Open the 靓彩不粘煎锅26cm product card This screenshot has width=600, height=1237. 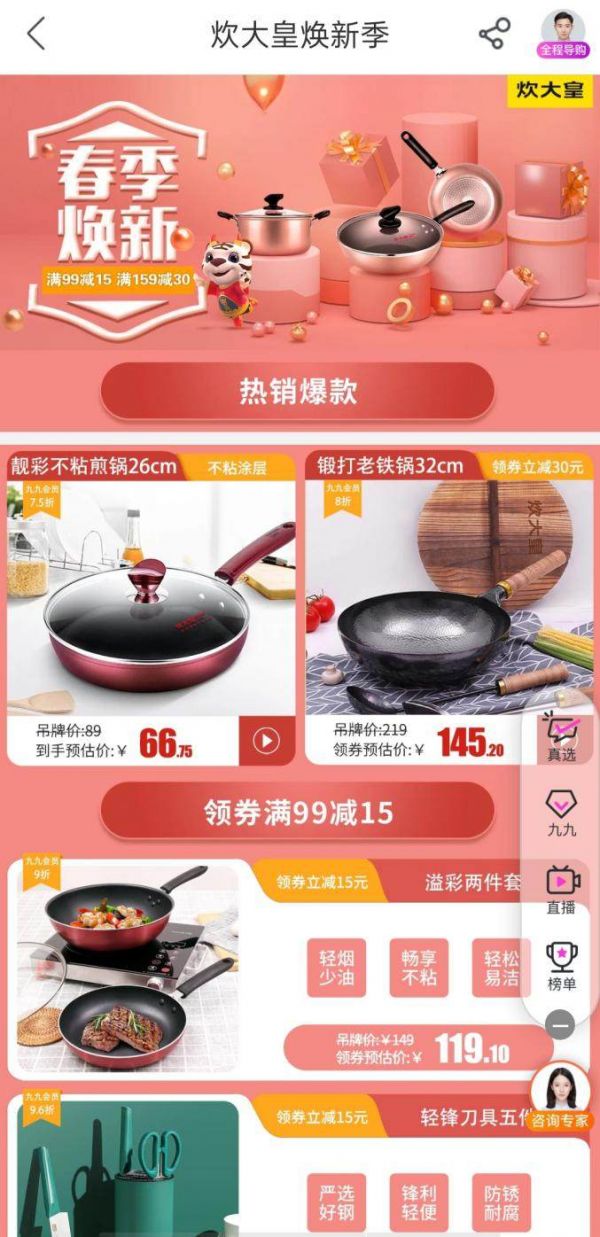coord(150,590)
